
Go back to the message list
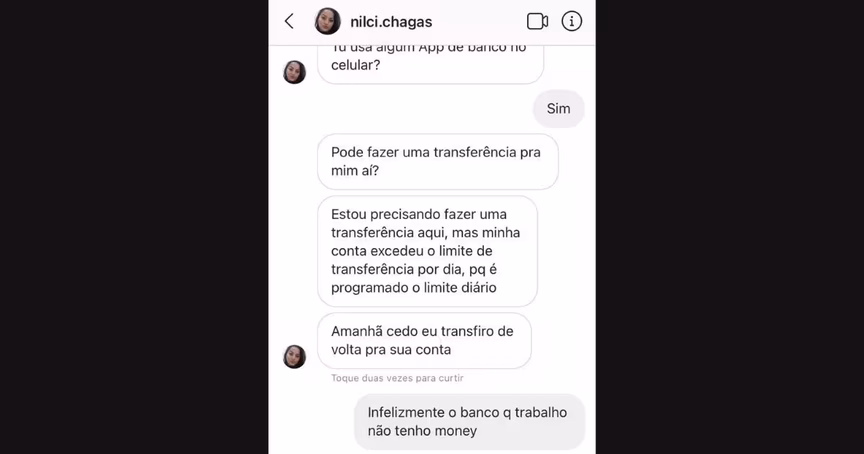[x=289, y=21]
